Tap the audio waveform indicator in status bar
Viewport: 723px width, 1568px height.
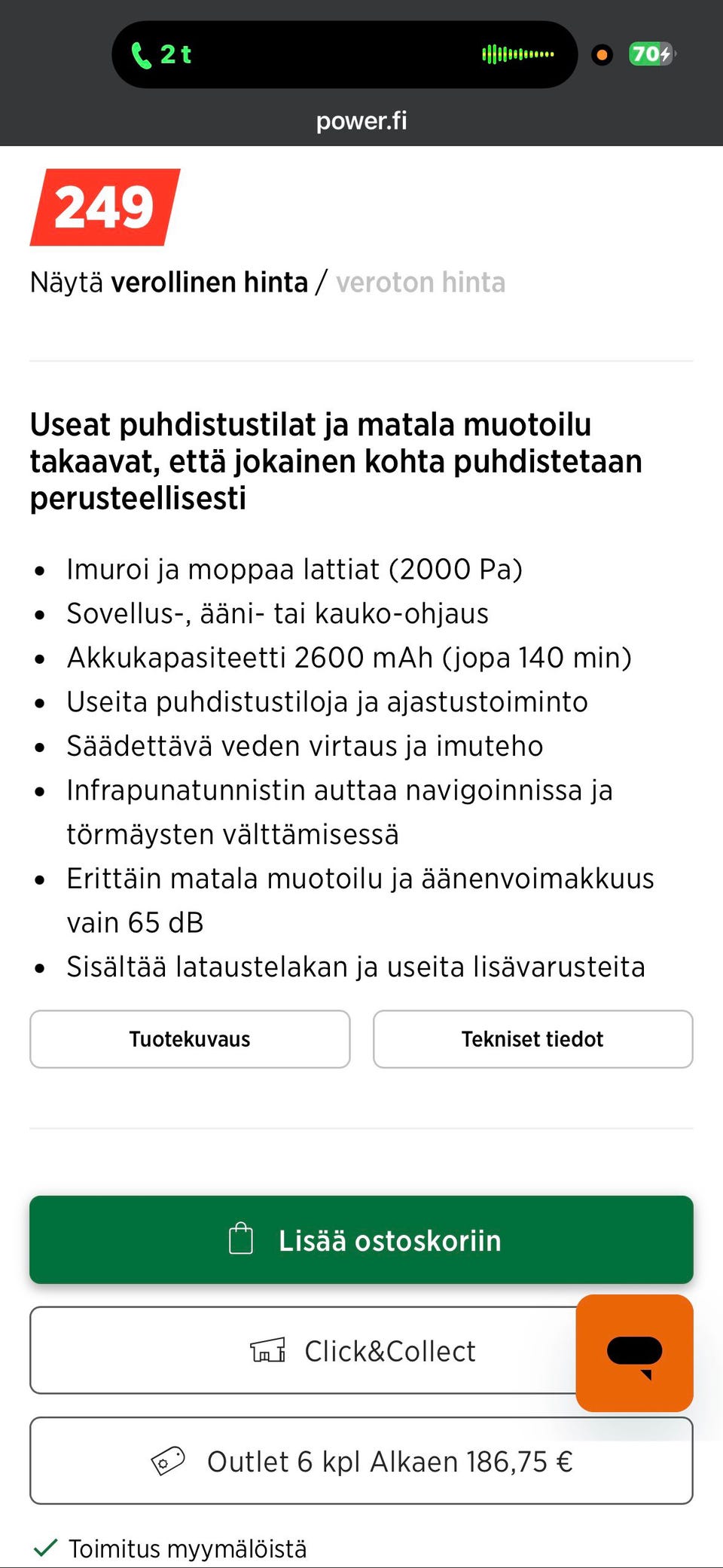(517, 53)
